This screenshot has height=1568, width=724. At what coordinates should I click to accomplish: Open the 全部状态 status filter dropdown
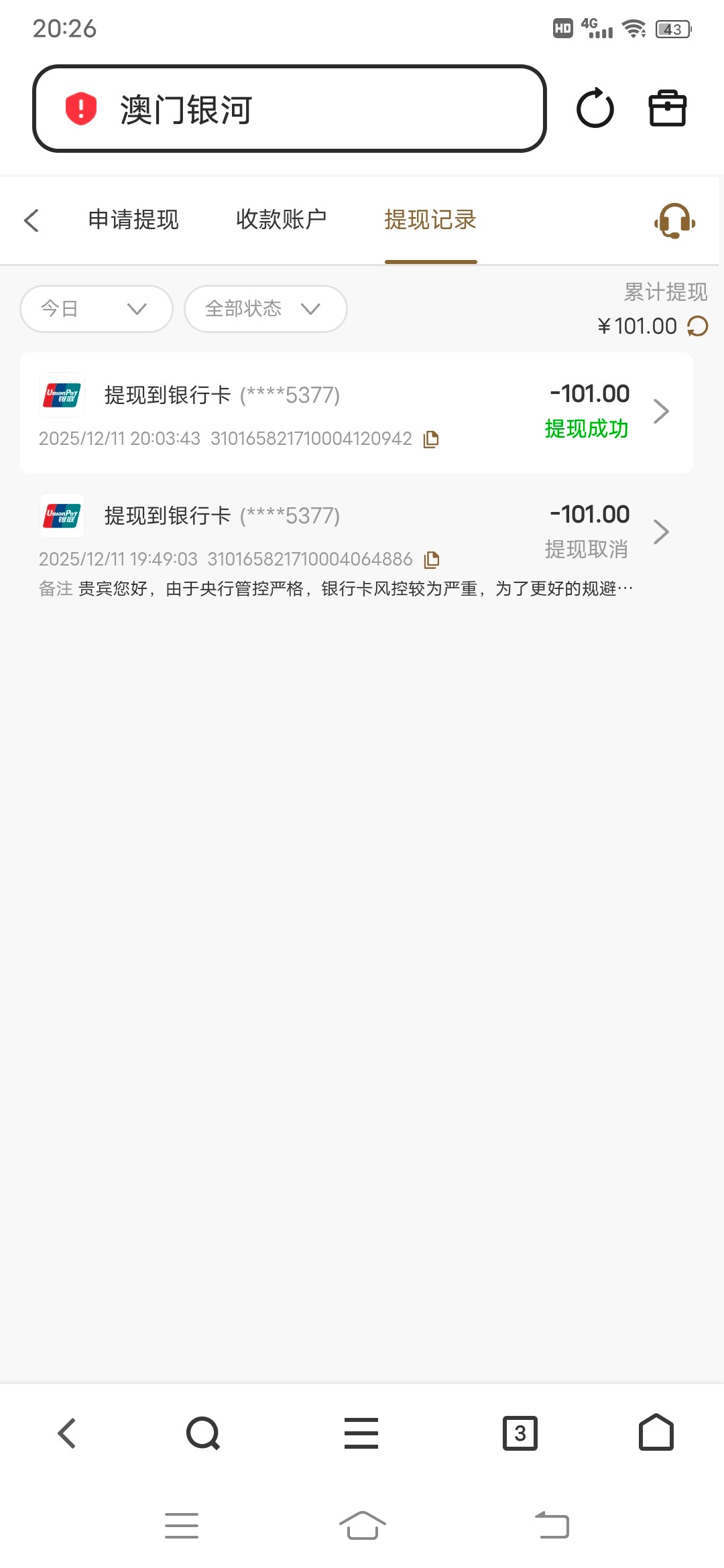265,309
